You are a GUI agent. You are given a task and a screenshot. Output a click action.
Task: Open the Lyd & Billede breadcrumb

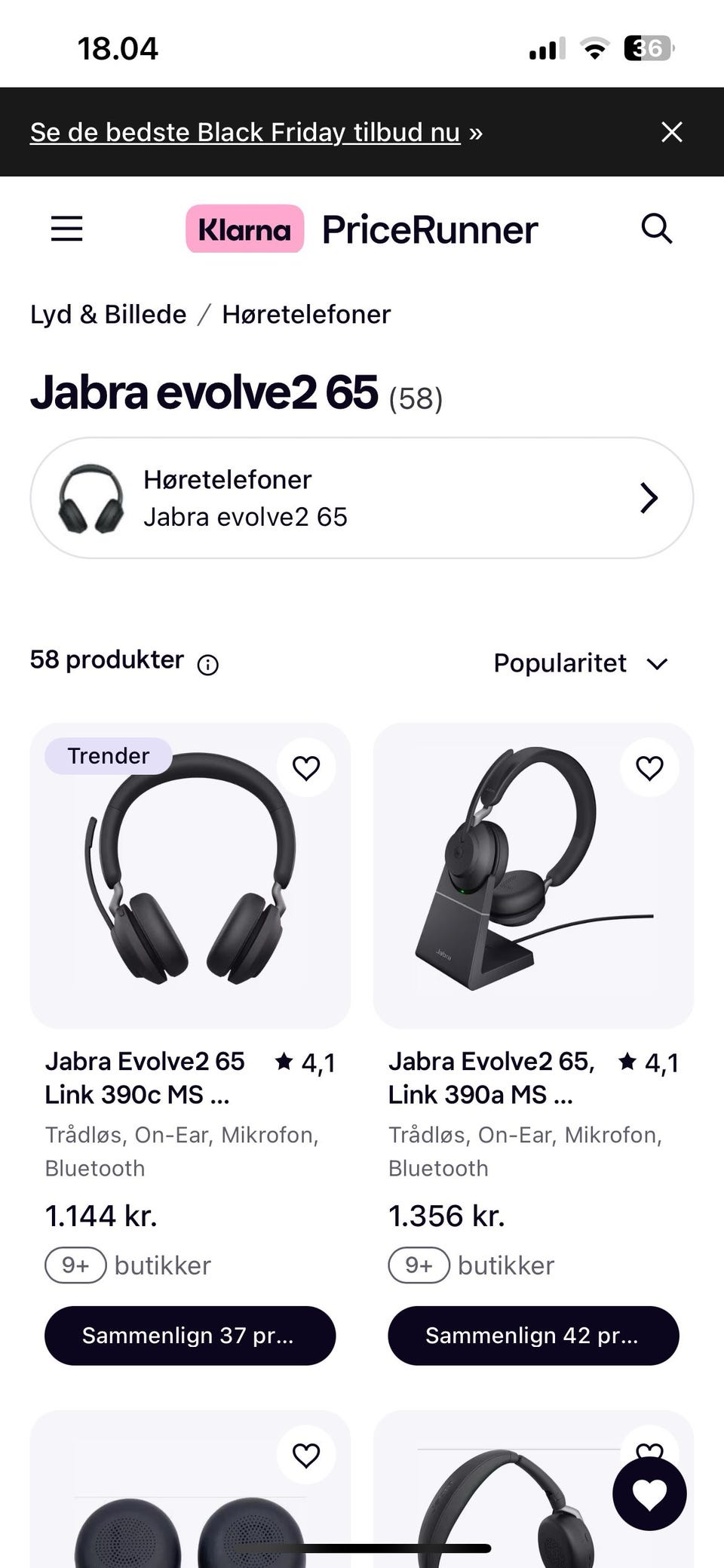108,314
